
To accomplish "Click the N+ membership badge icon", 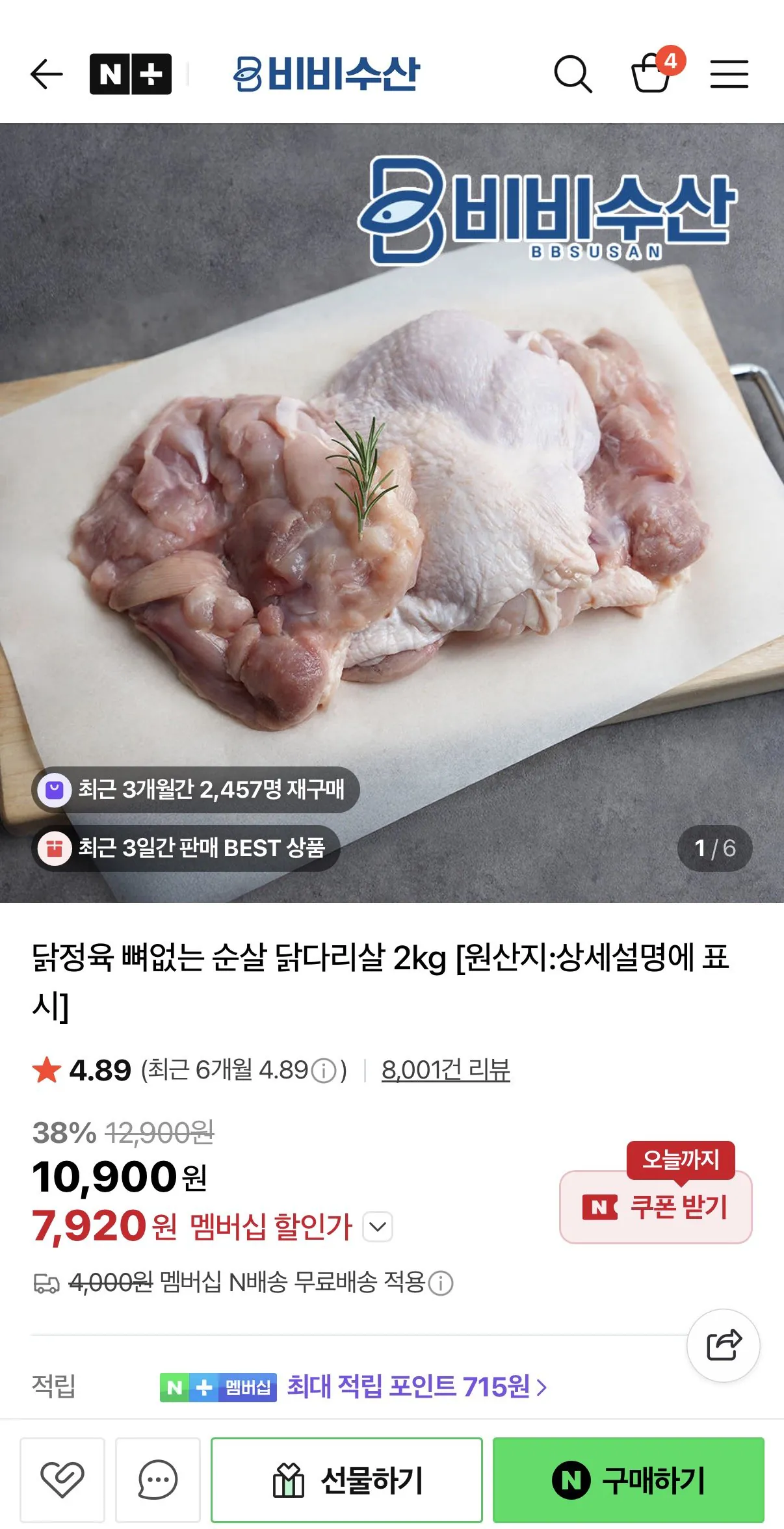I will pyautogui.click(x=129, y=73).
